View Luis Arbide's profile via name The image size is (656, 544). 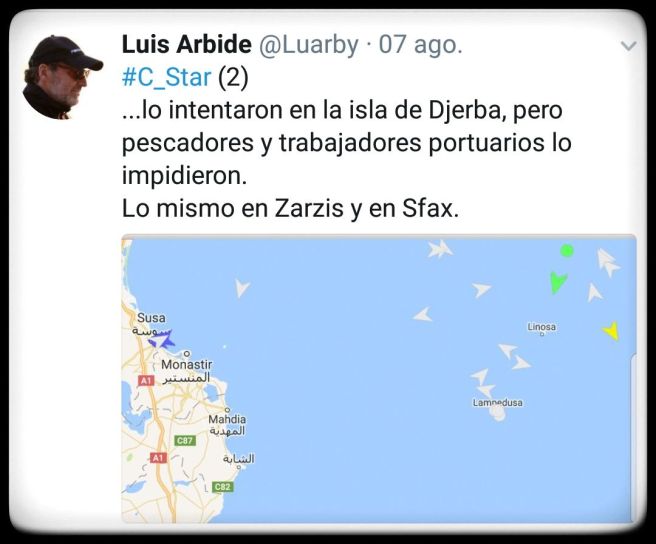point(187,45)
